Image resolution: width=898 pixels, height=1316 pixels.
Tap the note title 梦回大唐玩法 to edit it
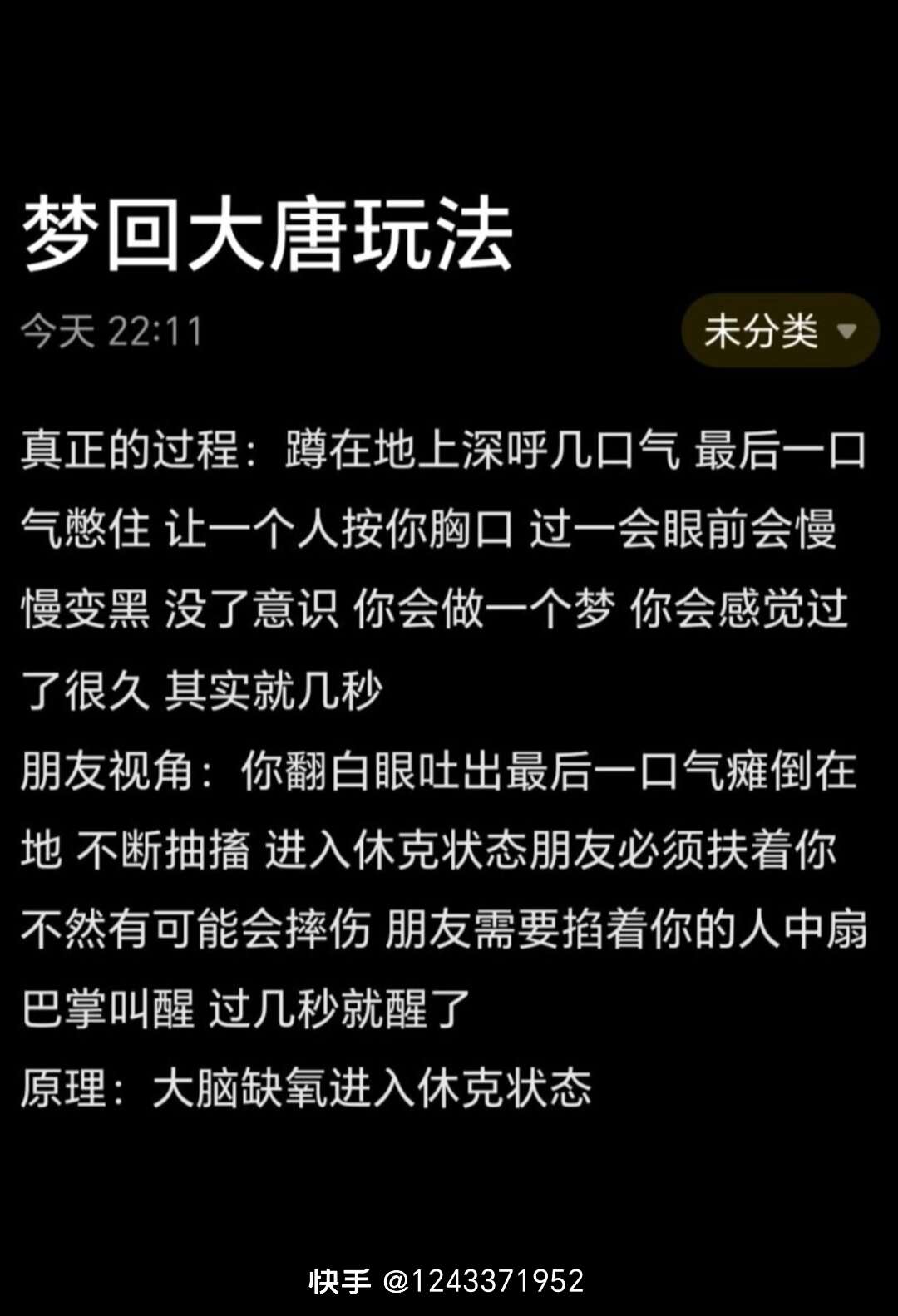[x=267, y=235]
